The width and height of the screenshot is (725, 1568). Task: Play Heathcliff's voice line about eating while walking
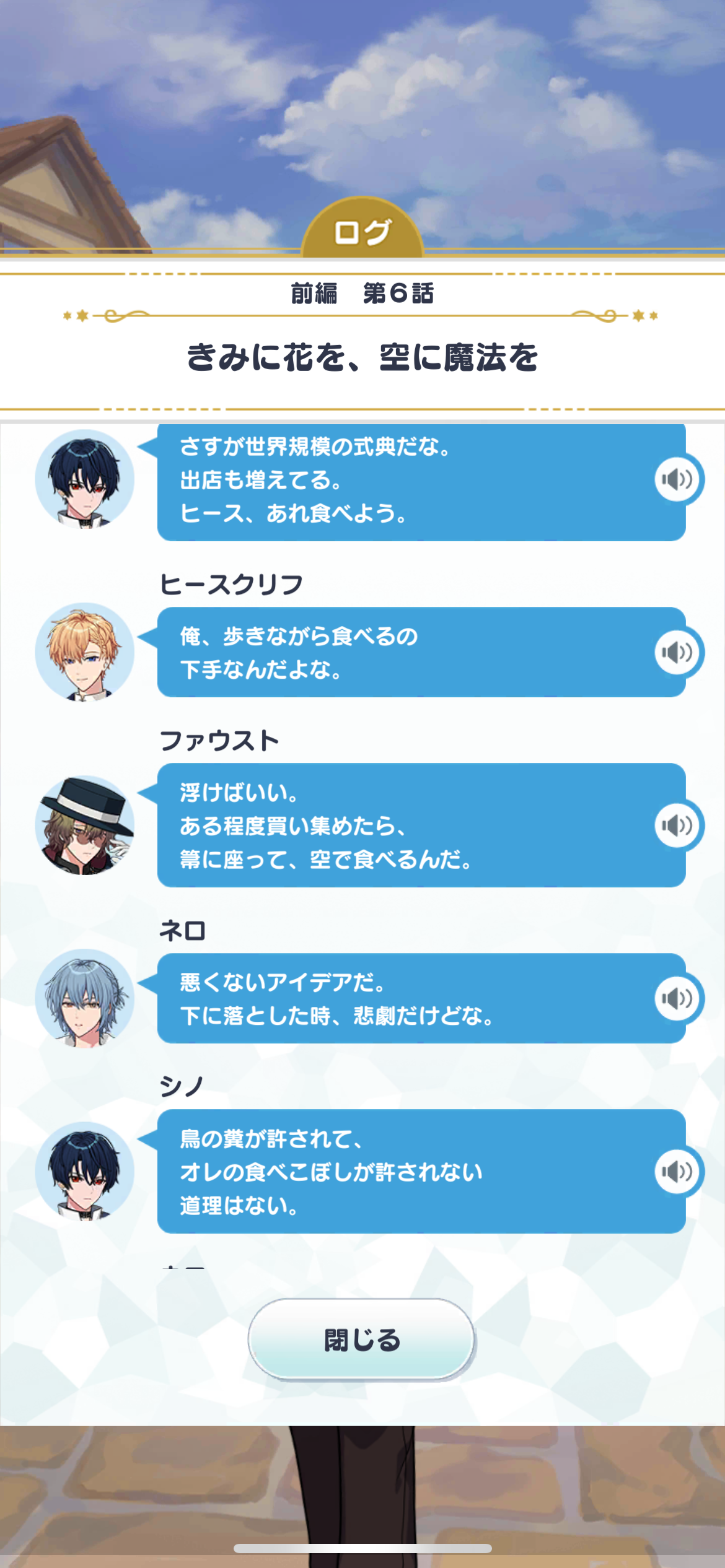tap(677, 652)
